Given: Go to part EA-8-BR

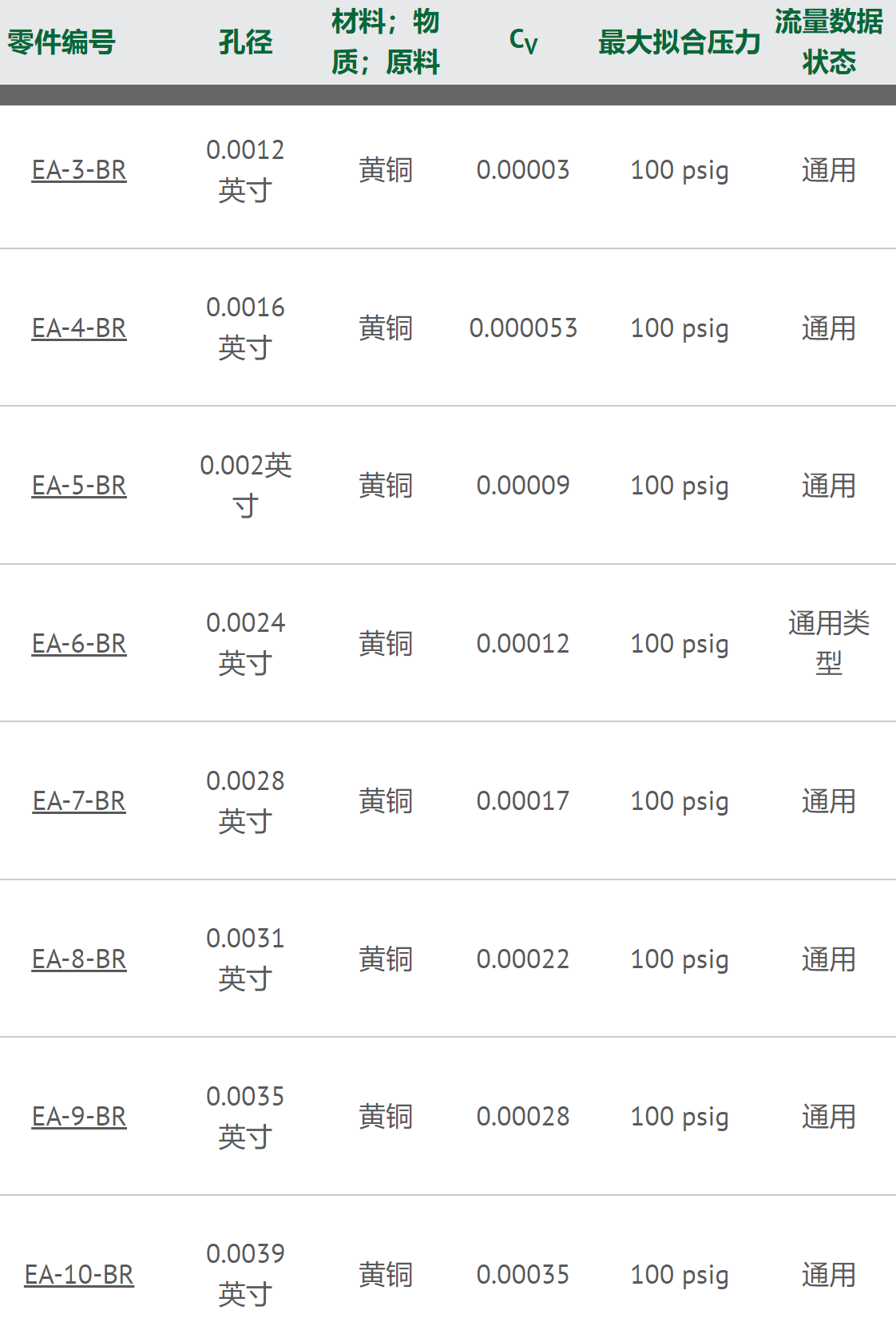Looking at the screenshot, I should [x=79, y=959].
